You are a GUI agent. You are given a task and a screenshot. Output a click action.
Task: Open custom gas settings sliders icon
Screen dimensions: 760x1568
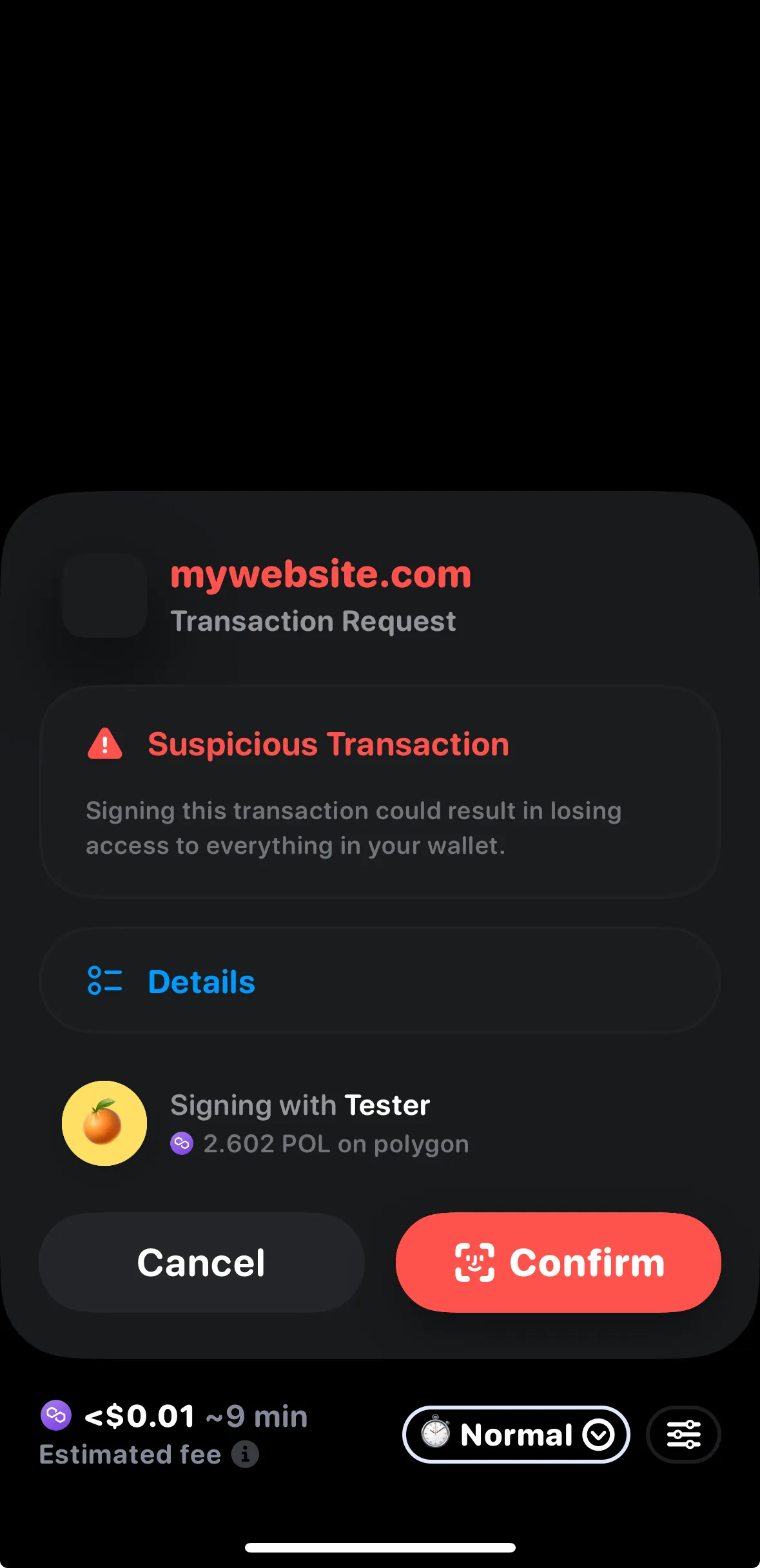point(683,1434)
